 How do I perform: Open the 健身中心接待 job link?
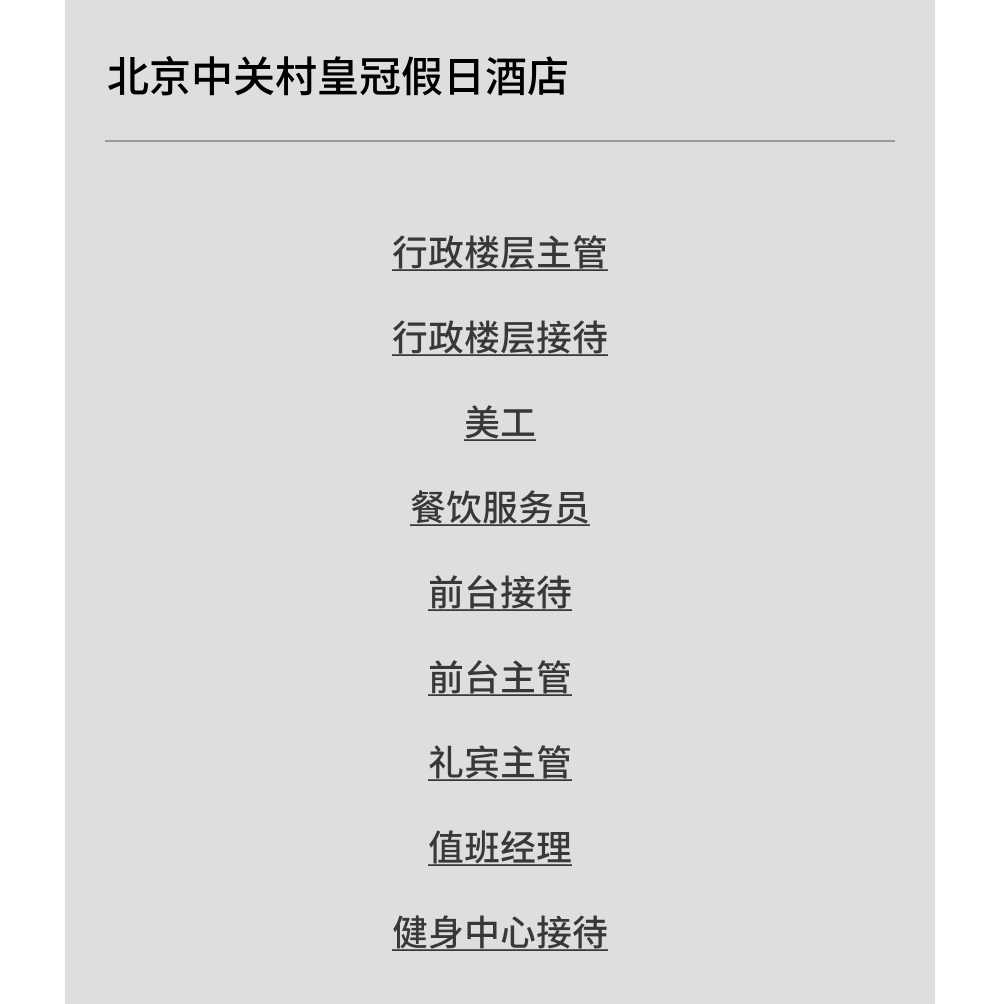pyautogui.click(x=499, y=932)
